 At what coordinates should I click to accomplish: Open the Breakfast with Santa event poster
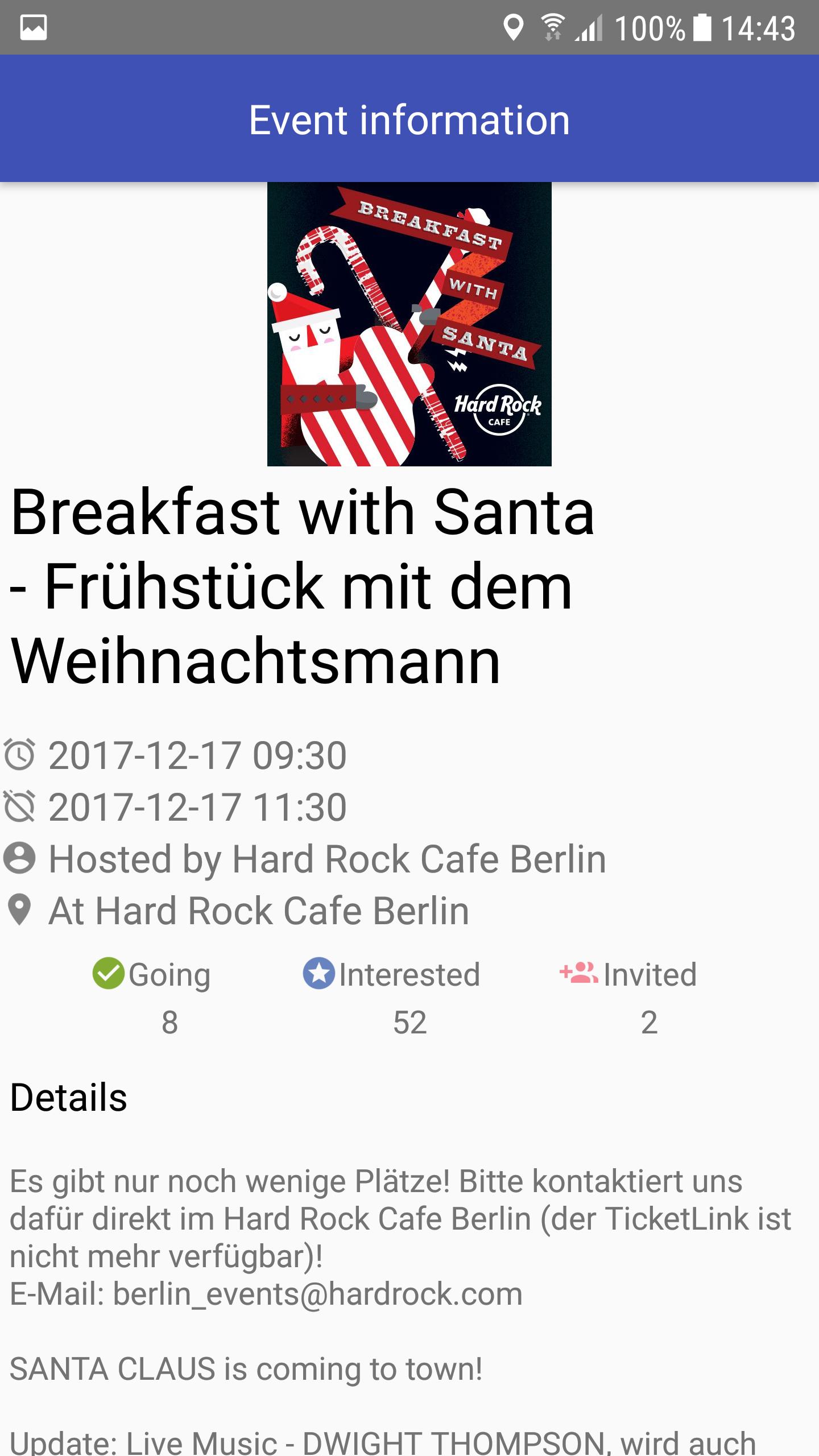tap(409, 324)
